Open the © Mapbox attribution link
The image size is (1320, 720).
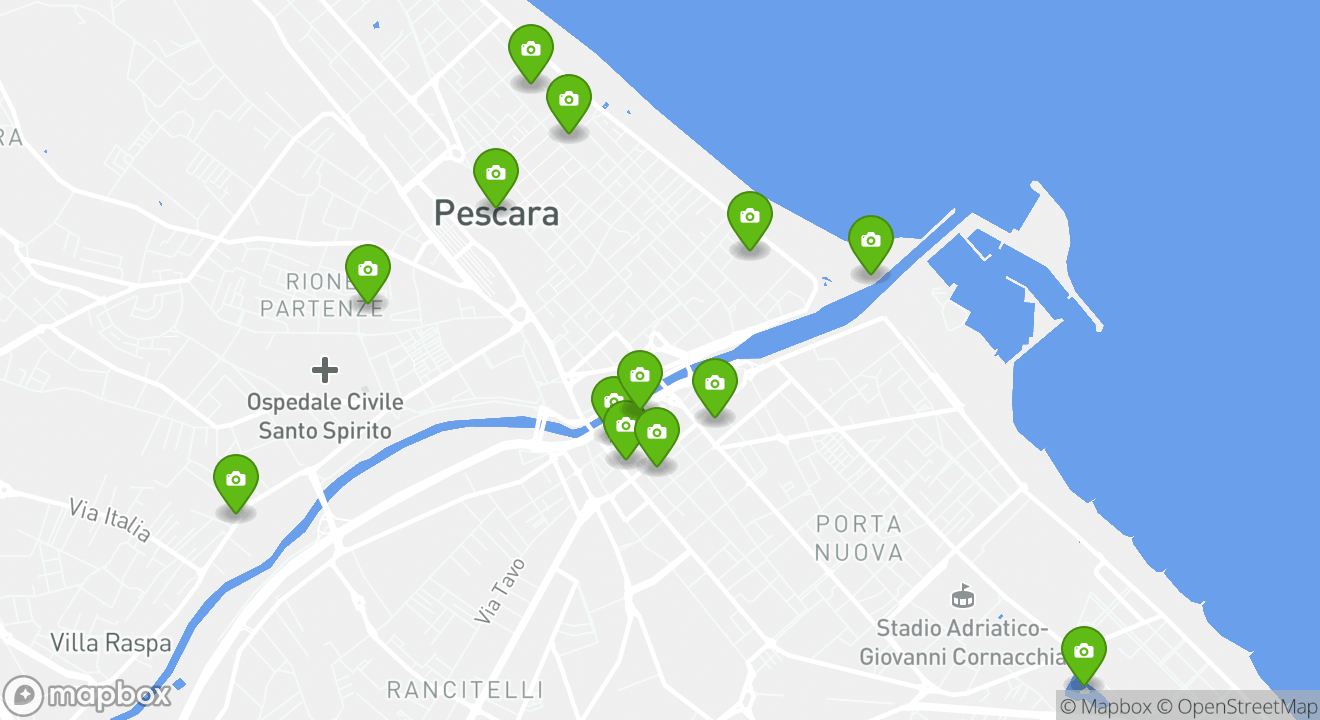(x=1105, y=707)
